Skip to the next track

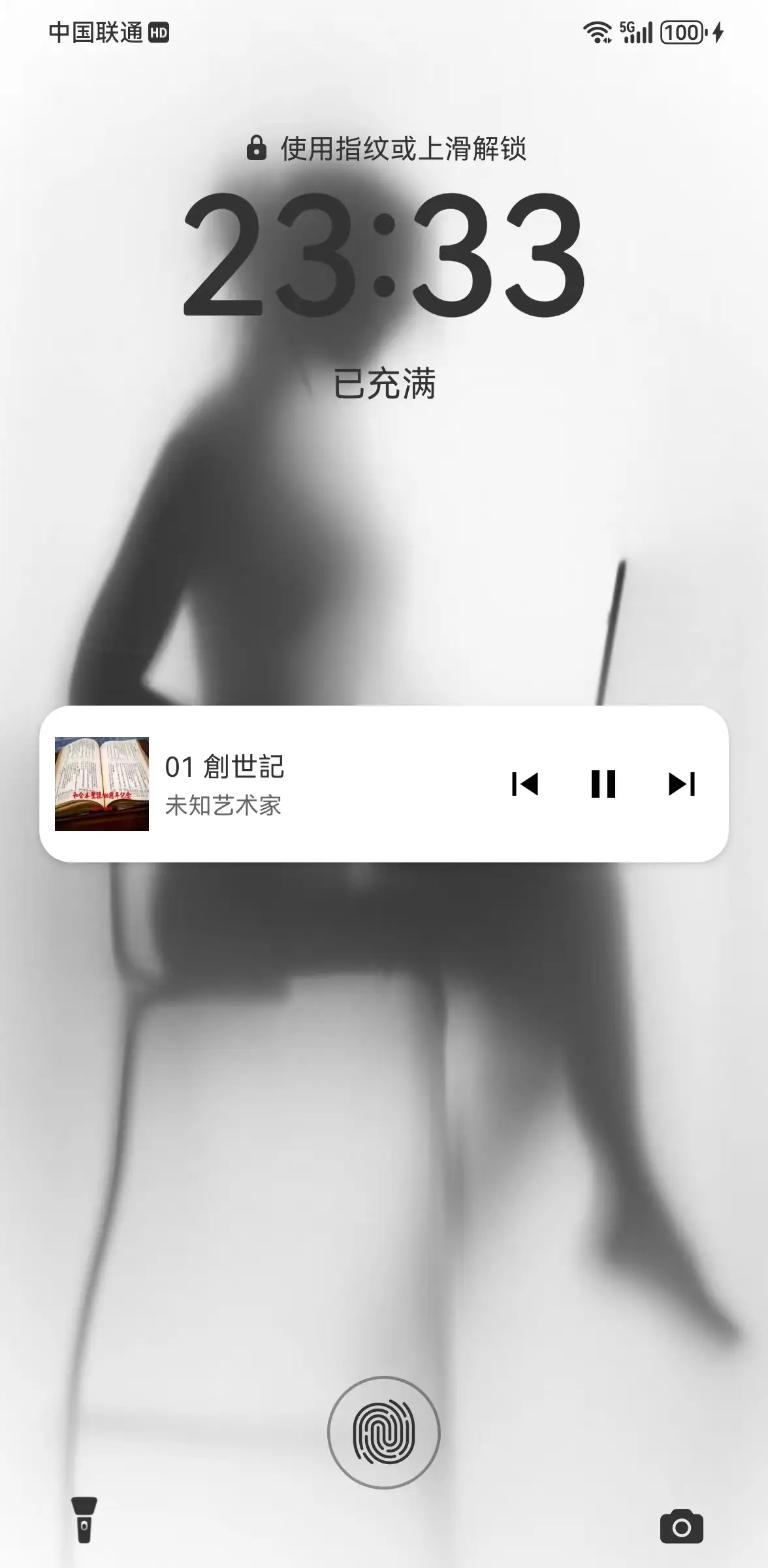681,784
